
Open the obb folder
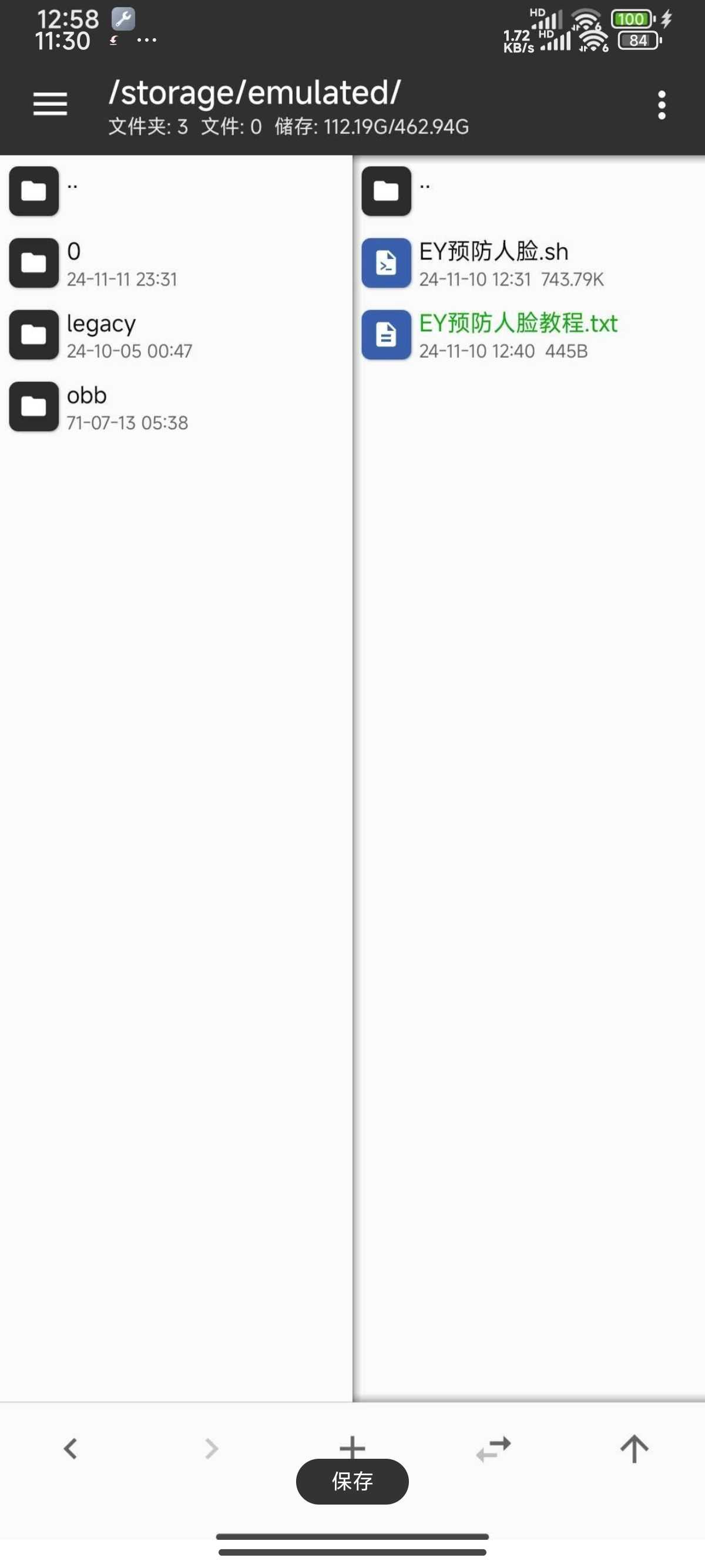coord(176,406)
